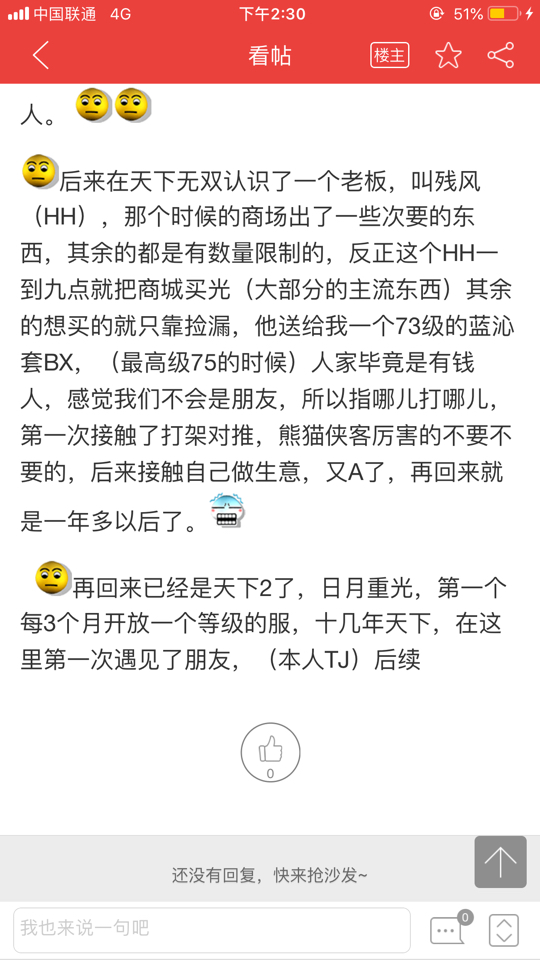The image size is (540, 960).
Task: Tap the up-down page switcher icon
Action: pyautogui.click(x=504, y=930)
